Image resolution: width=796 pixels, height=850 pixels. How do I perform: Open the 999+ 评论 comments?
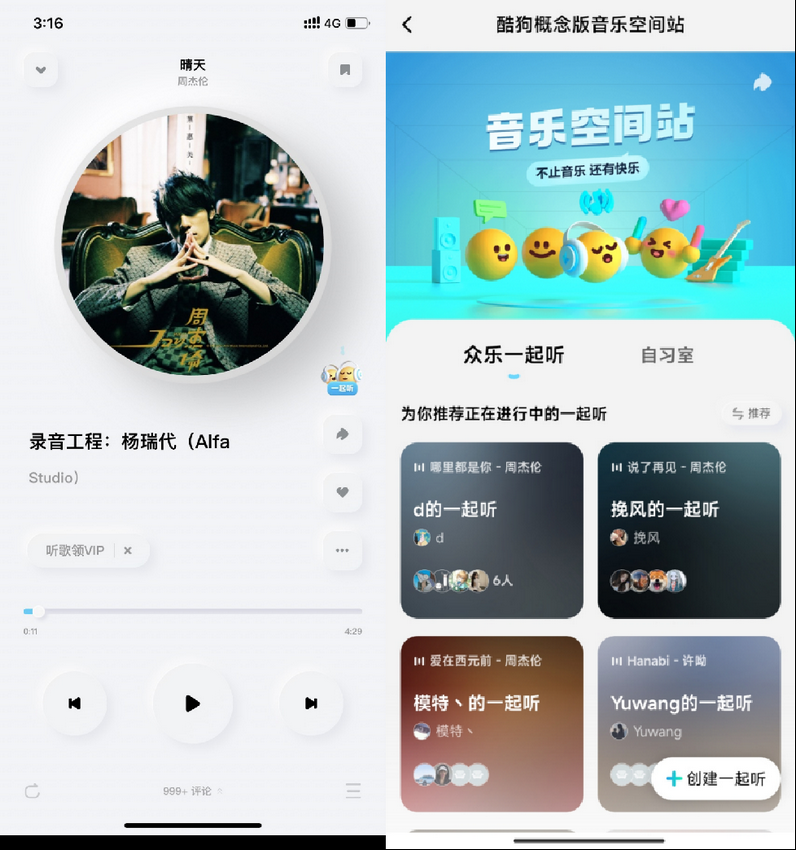point(188,791)
